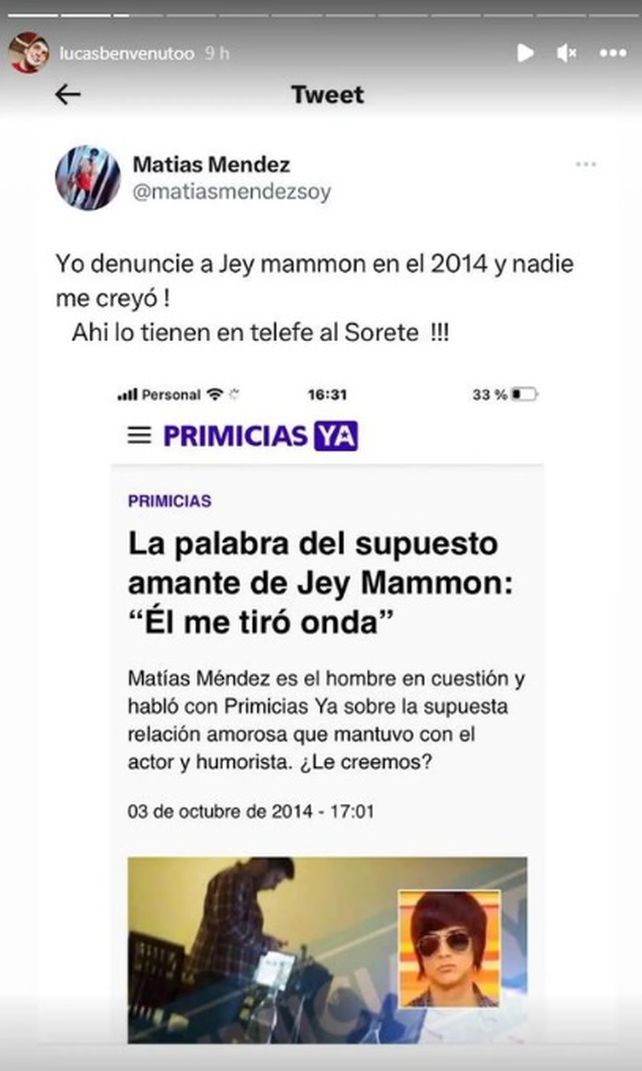Open lucasbenvenutoo's profile picture
The image size is (642, 1071).
pos(28,52)
